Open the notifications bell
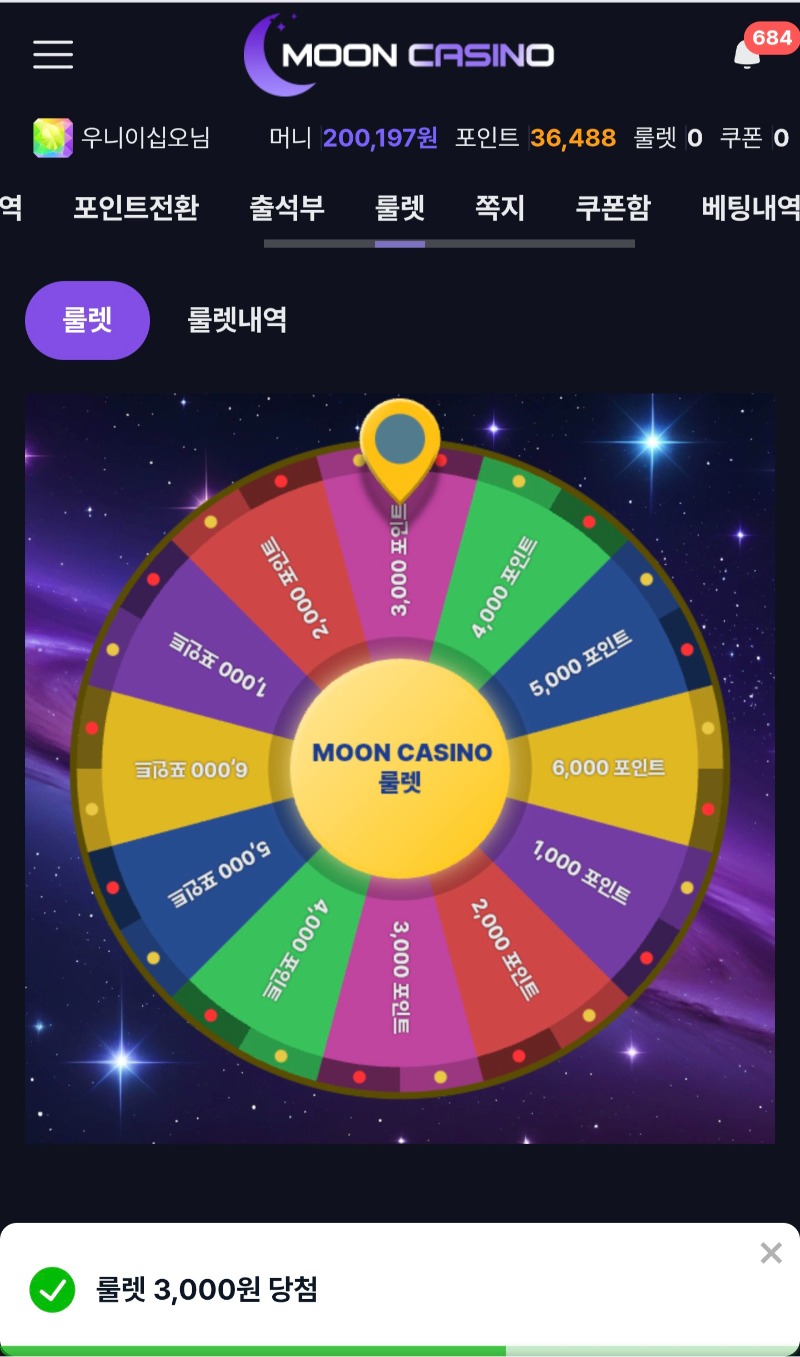 coord(747,54)
